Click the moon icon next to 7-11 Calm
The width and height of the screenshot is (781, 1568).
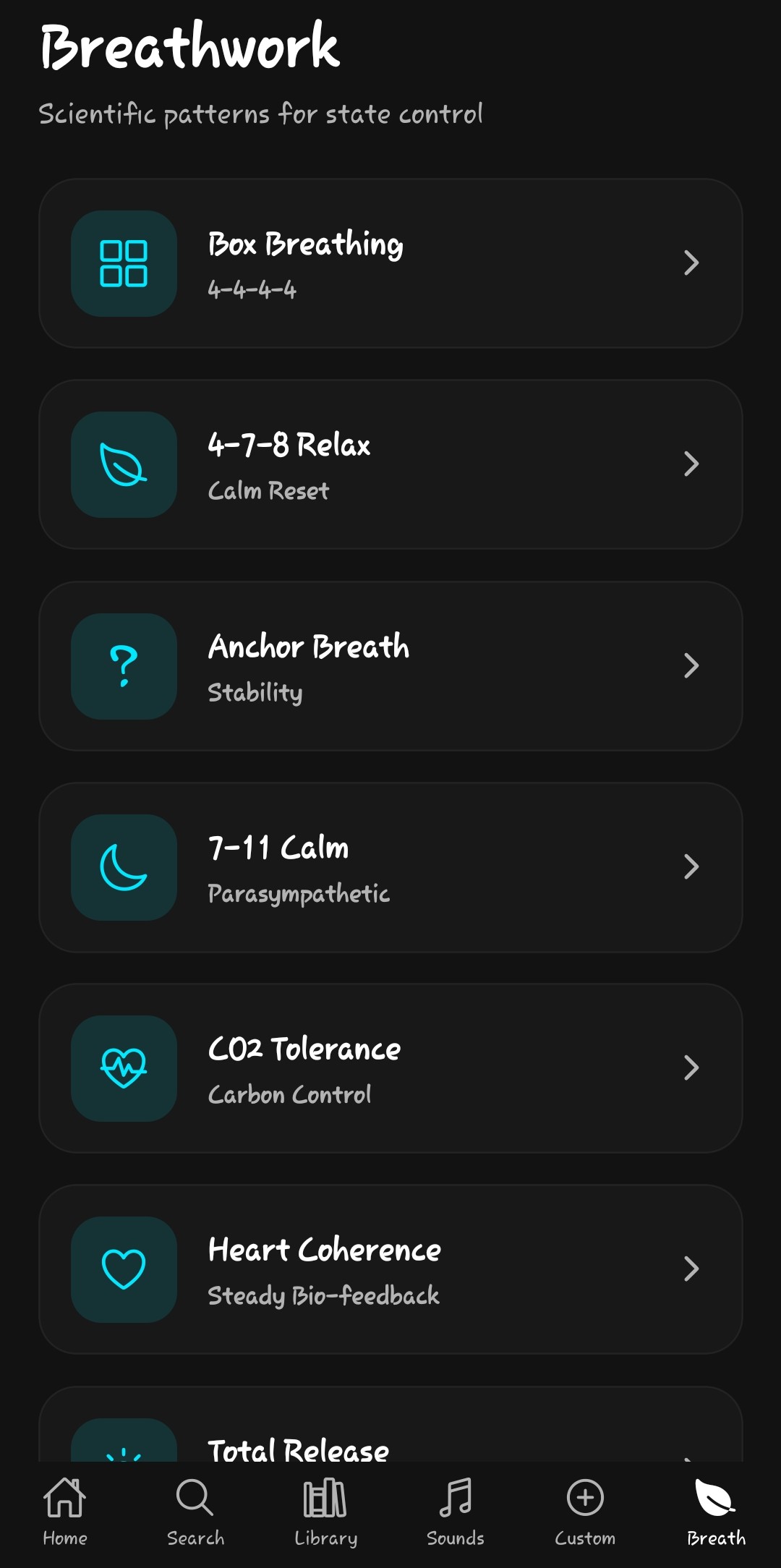coord(124,868)
